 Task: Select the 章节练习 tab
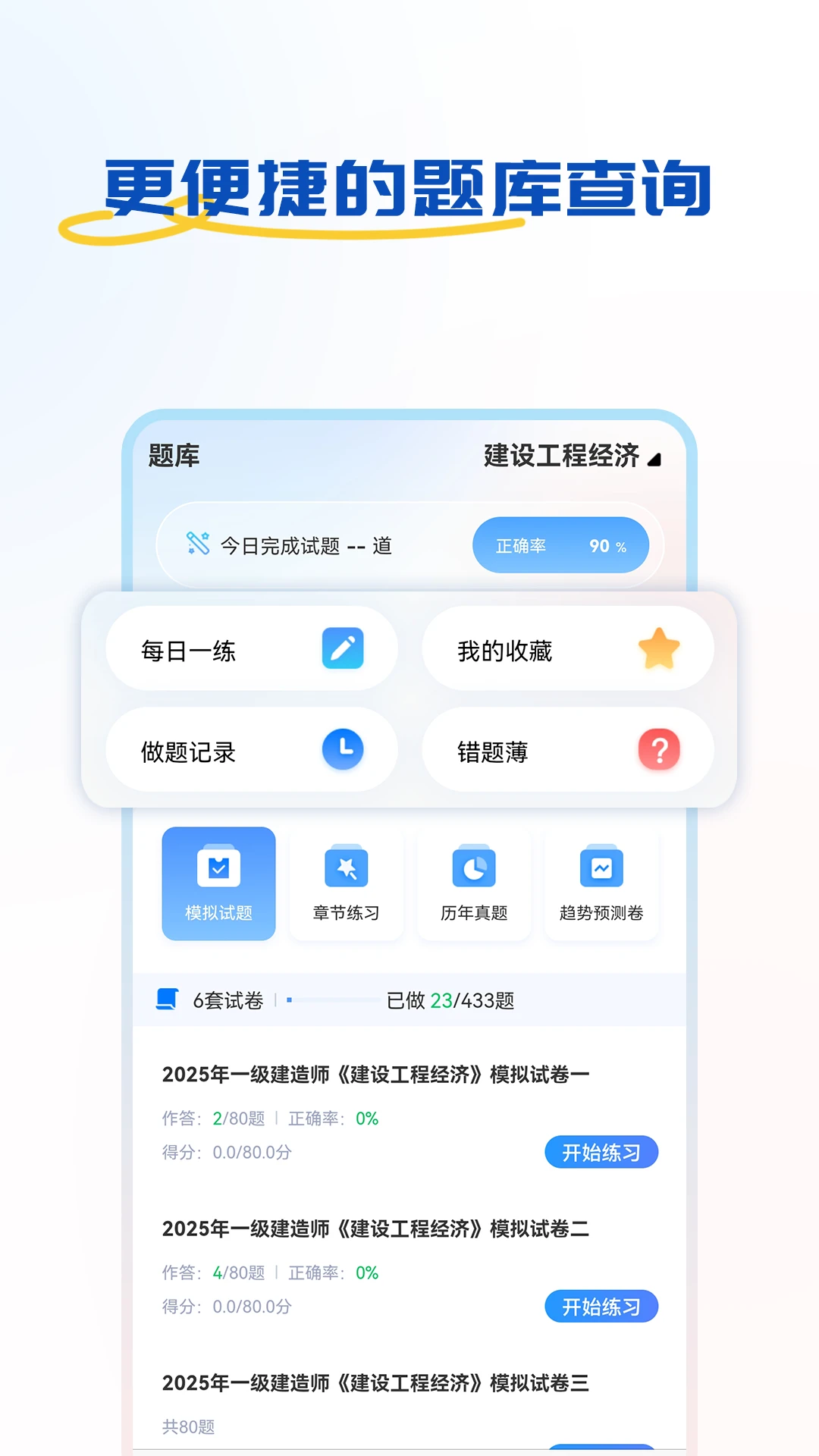(346, 883)
